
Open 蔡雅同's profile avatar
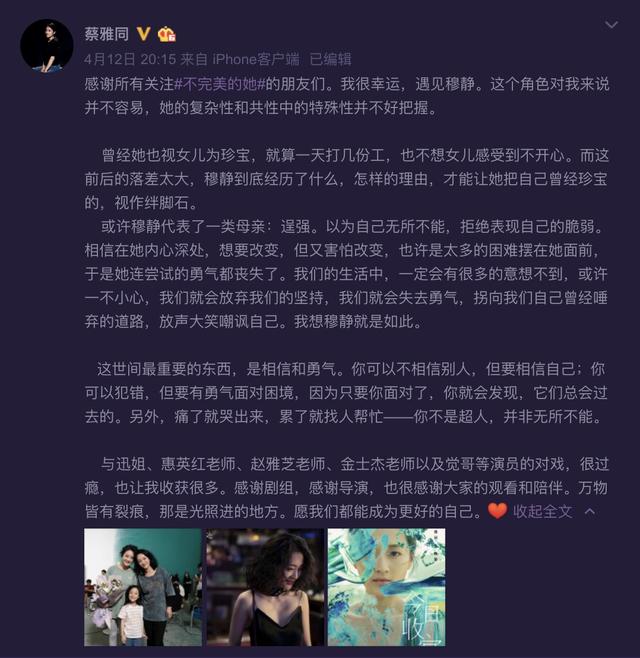(x=47, y=45)
